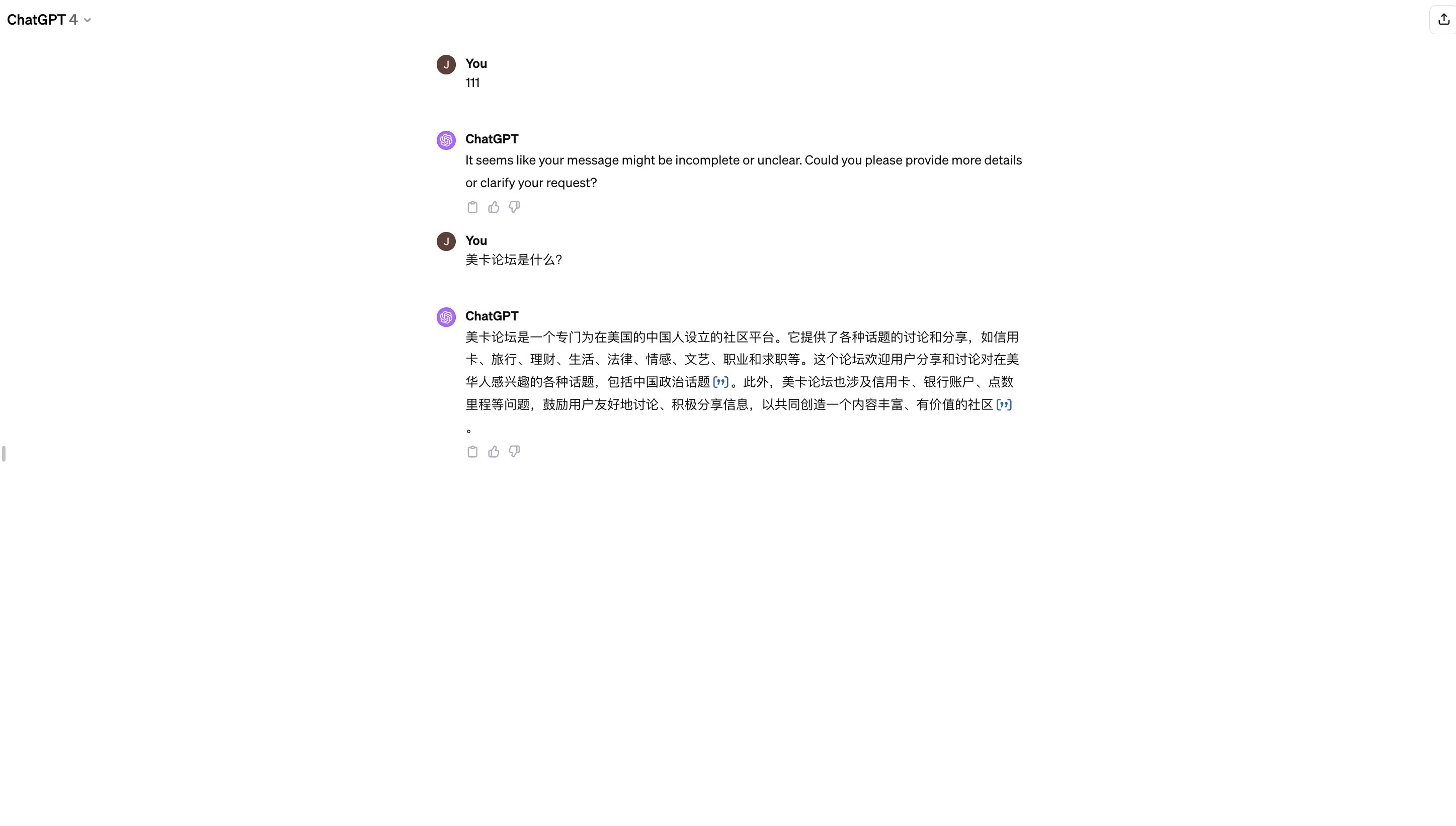Open citation after 有价值的社区
Image resolution: width=1456 pixels, height=826 pixels.
1004,404
